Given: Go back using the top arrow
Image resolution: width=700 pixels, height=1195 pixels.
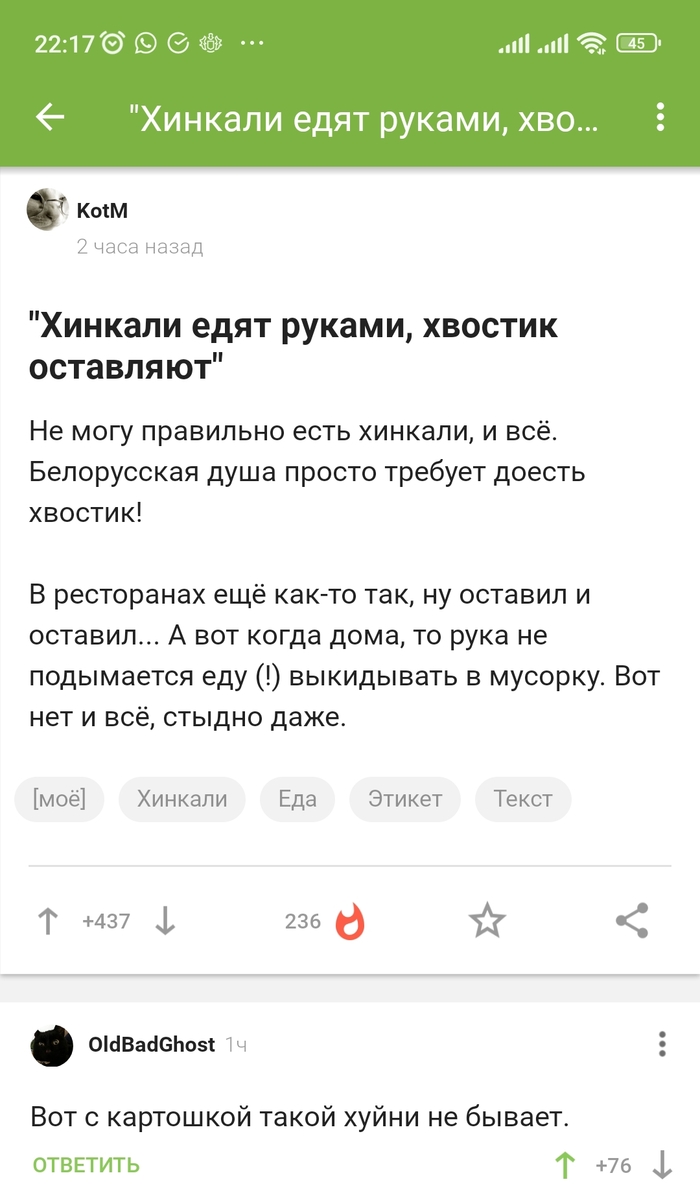Looking at the screenshot, I should (50, 118).
